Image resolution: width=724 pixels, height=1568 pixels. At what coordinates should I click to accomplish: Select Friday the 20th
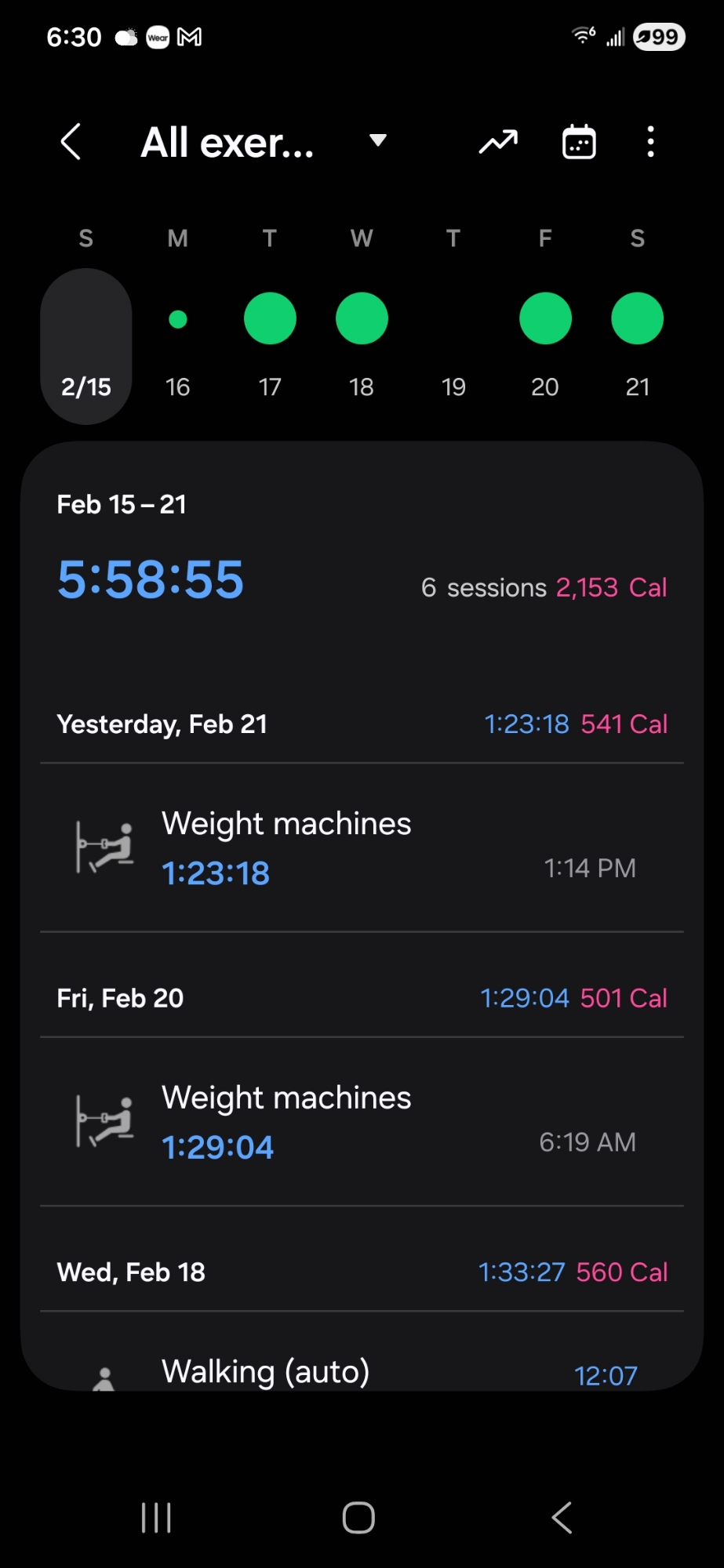[x=545, y=347]
